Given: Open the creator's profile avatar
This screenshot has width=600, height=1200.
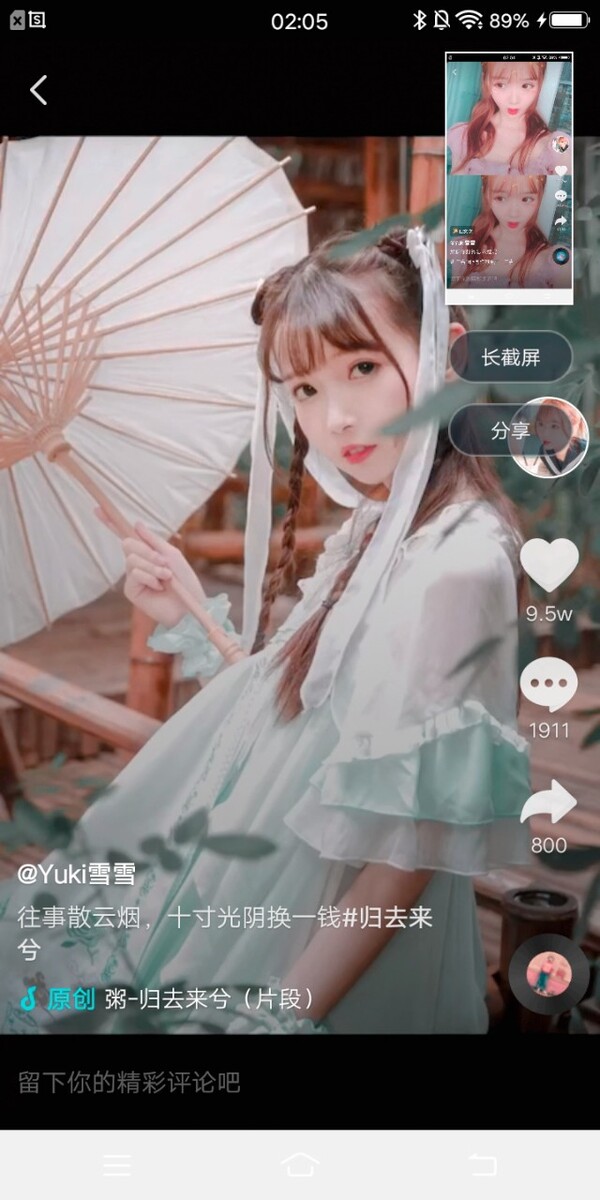Looking at the screenshot, I should 548,437.
